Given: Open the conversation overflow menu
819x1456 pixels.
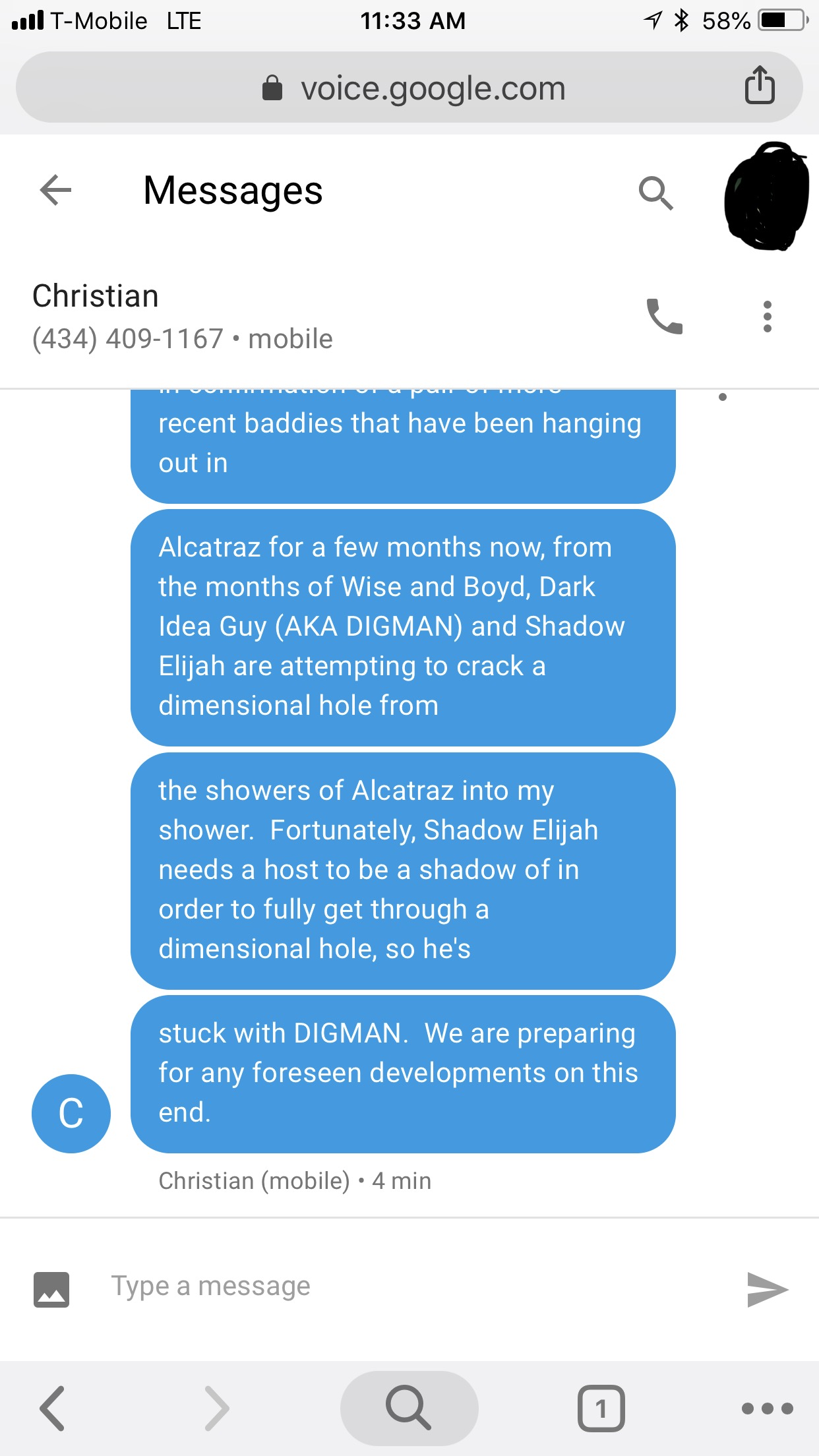Looking at the screenshot, I should (767, 317).
